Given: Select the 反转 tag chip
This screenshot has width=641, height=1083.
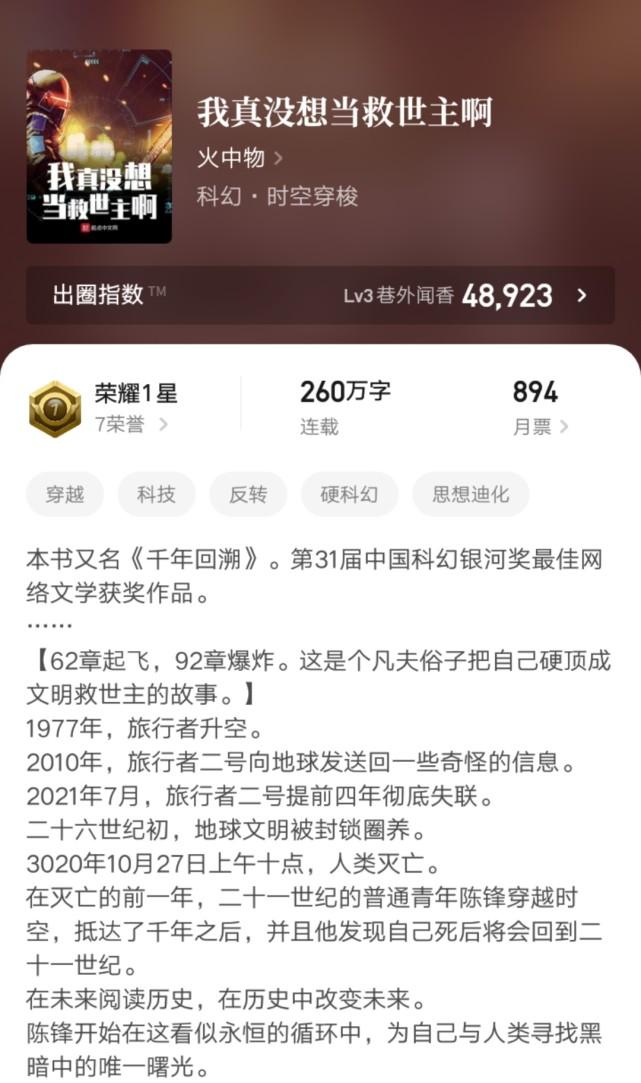Looking at the screenshot, I should [248, 494].
